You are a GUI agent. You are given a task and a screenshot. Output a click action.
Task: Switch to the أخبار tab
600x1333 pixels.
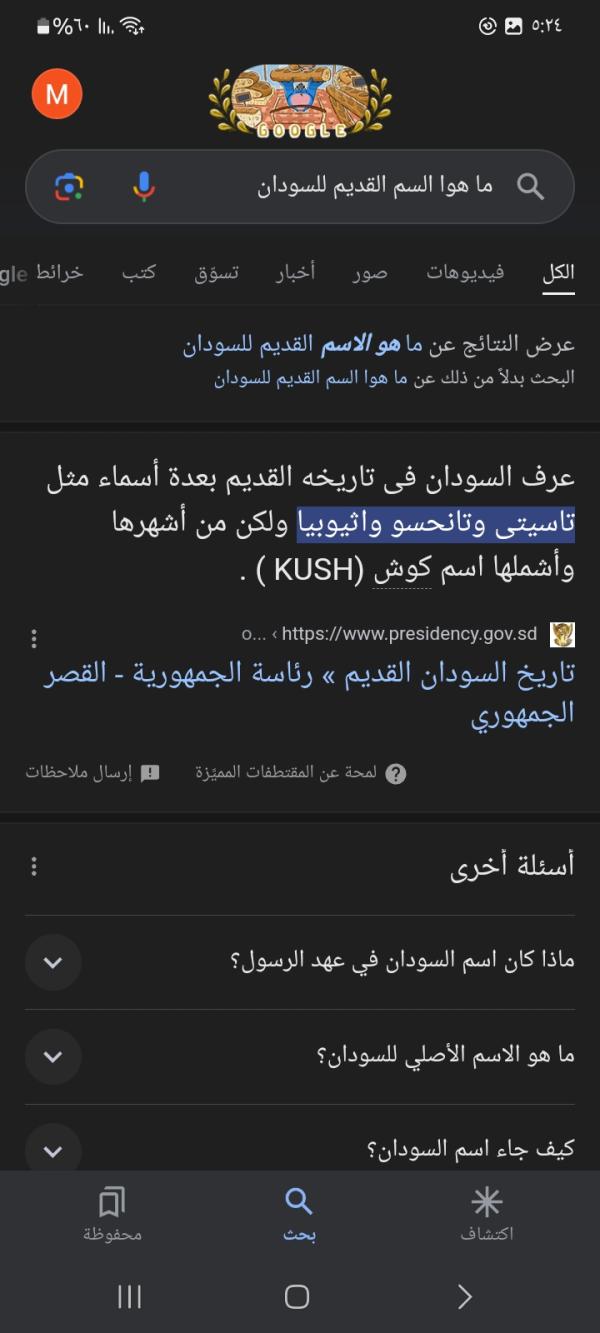[x=295, y=272]
